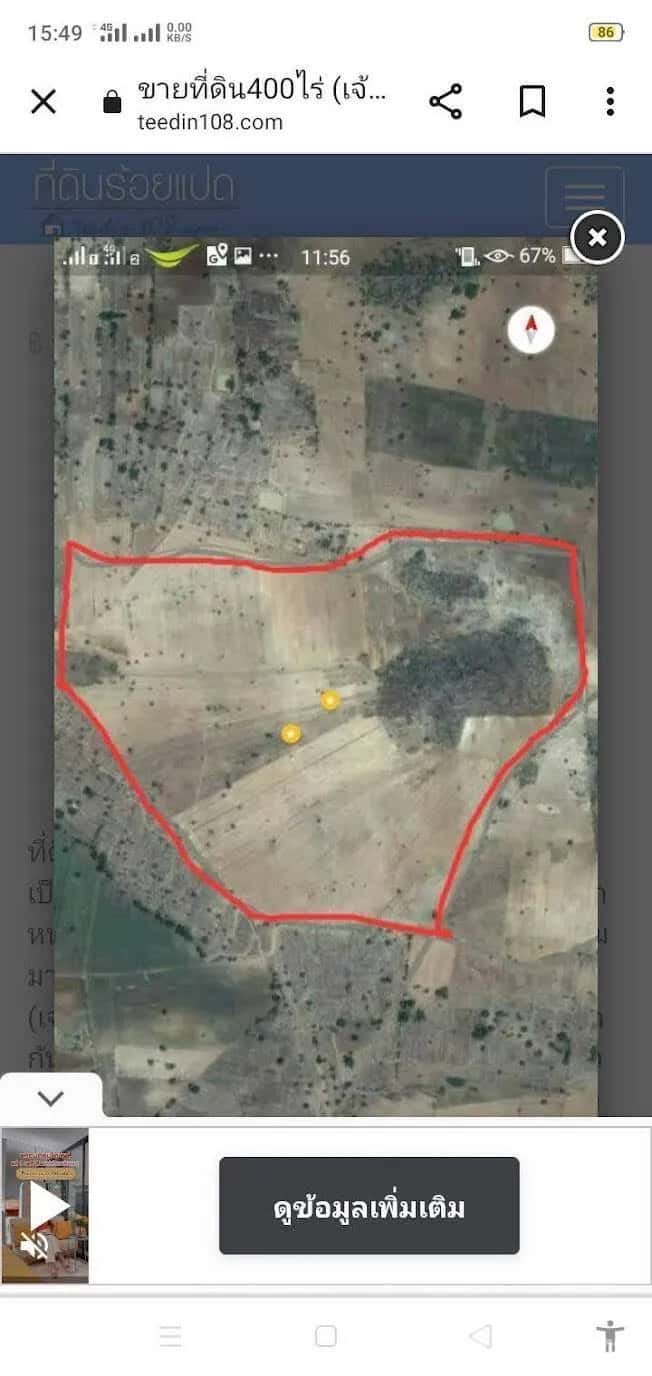Open accessibility shortcut in navigation bar
The image size is (652, 1376).
(x=609, y=1336)
